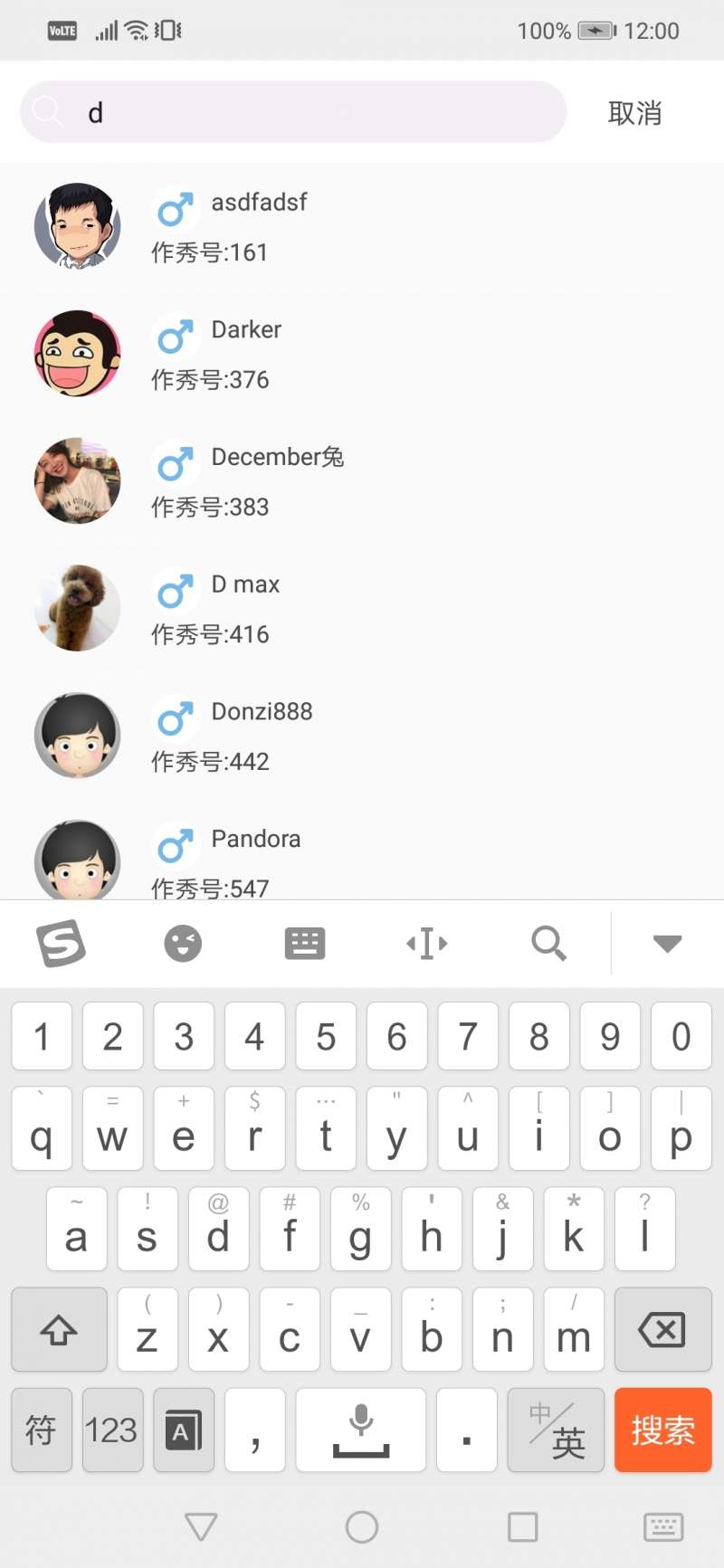724x1568 pixels.
Task: Switch input language with the 中/英 key
Action: point(556,1430)
